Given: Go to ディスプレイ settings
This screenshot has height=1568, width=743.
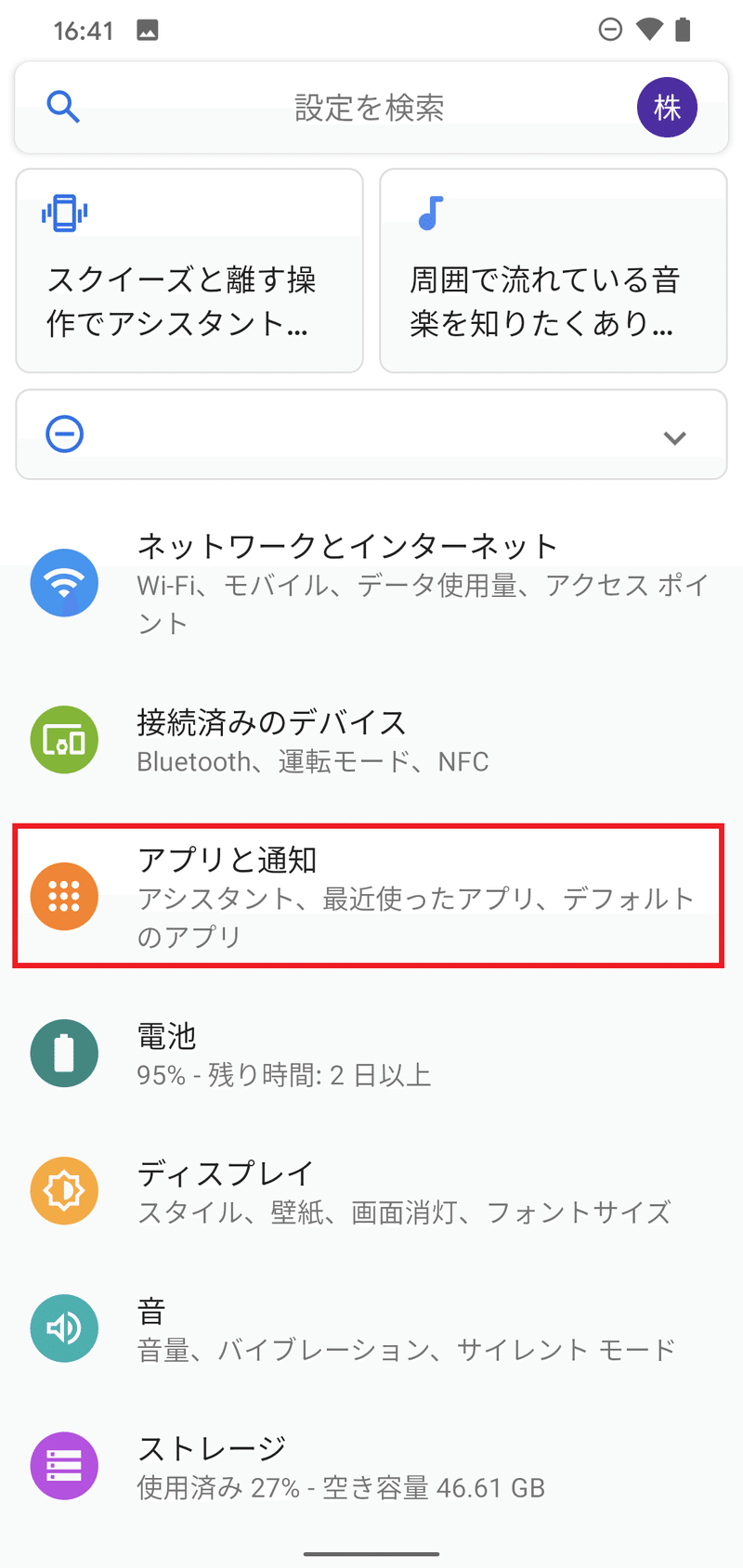Looking at the screenshot, I should (x=371, y=1191).
